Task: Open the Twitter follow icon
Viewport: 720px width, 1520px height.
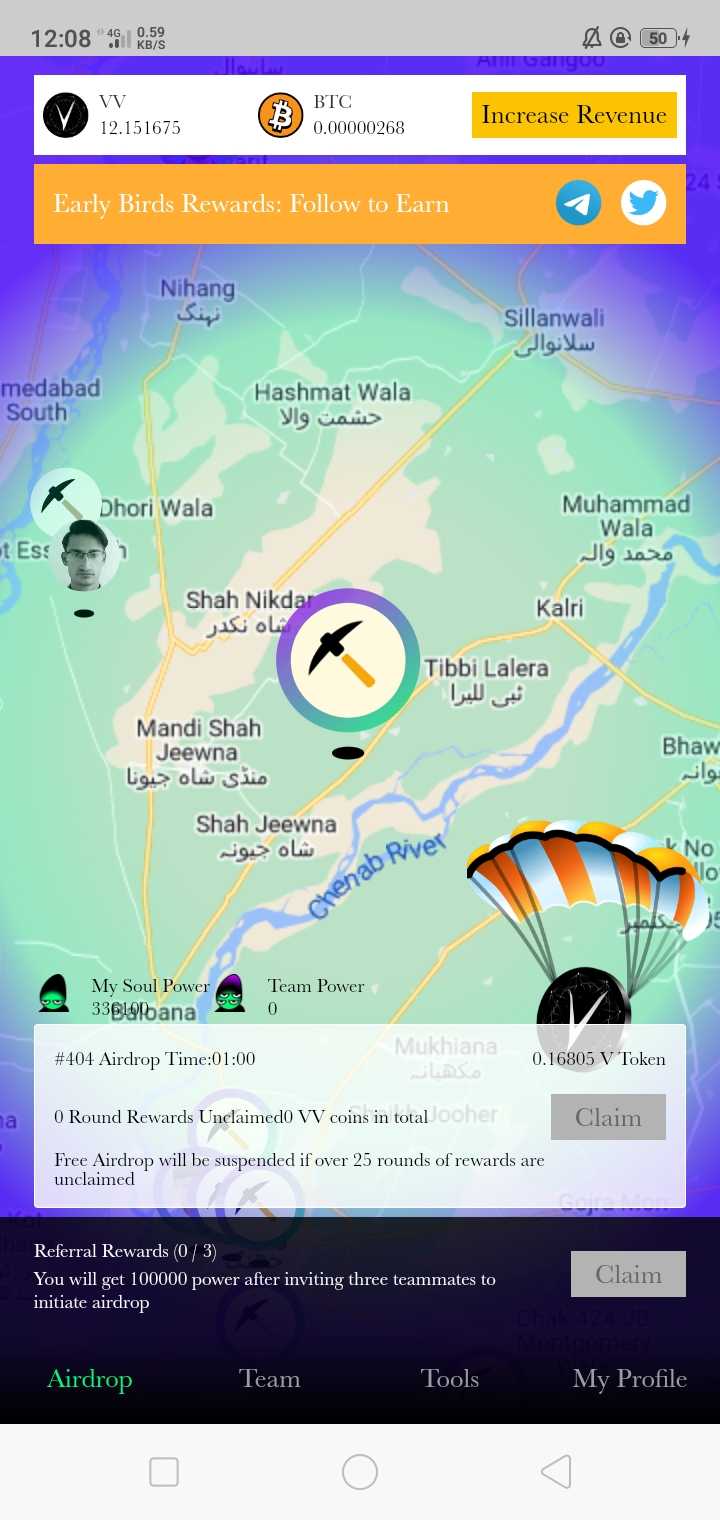Action: click(643, 204)
